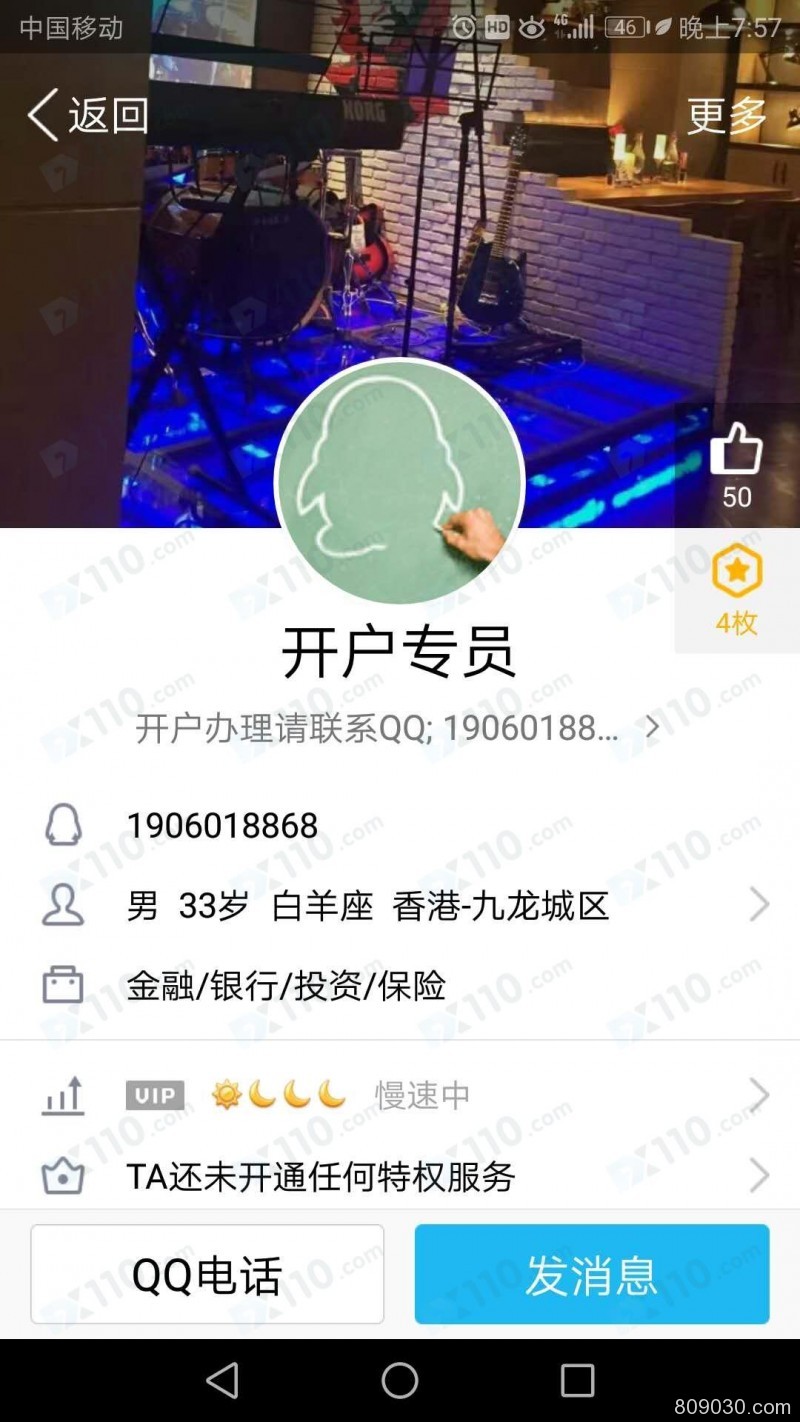Go back using the 返回 button
This screenshot has height=1422, width=800.
pos(88,115)
